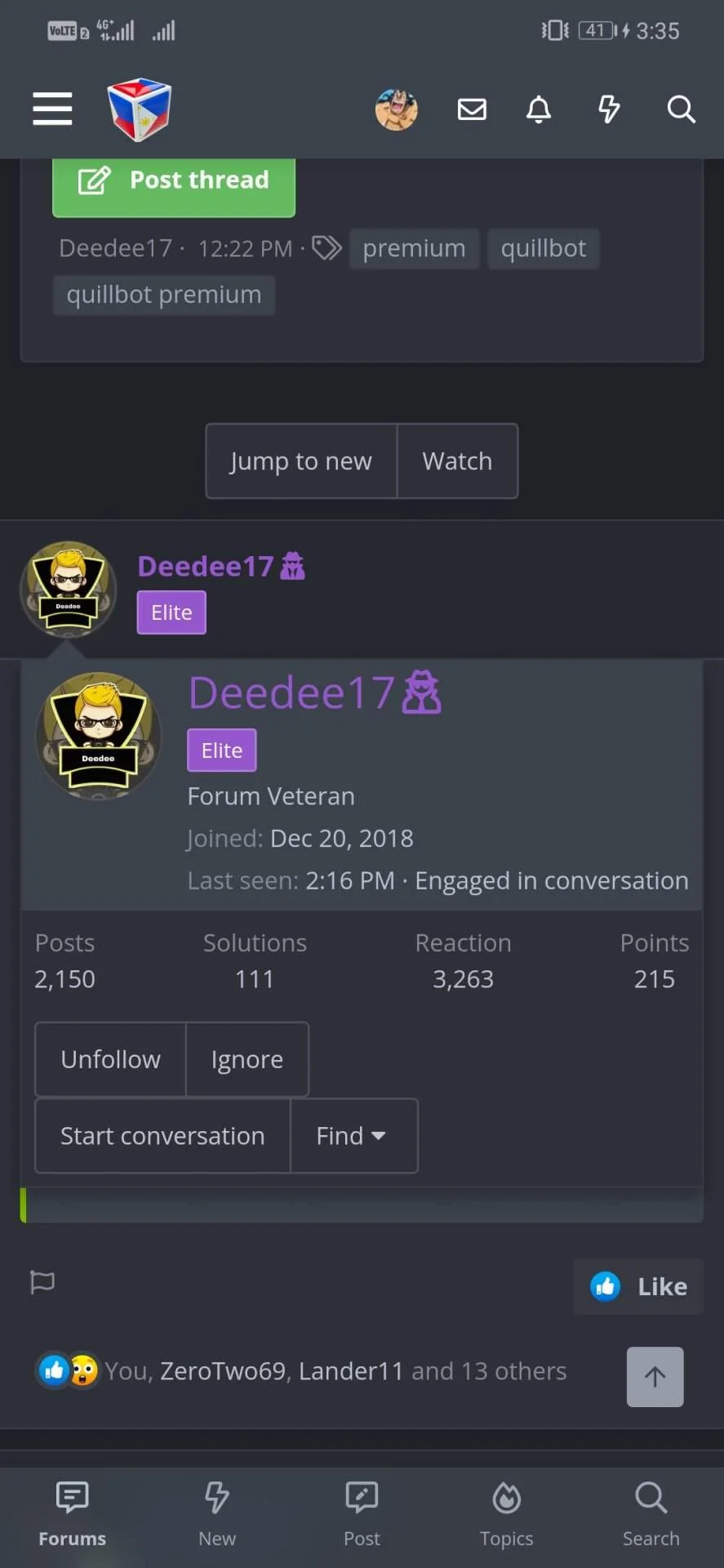Switch to the Topics tab
Screen dimensions: 724x1568
507,1515
